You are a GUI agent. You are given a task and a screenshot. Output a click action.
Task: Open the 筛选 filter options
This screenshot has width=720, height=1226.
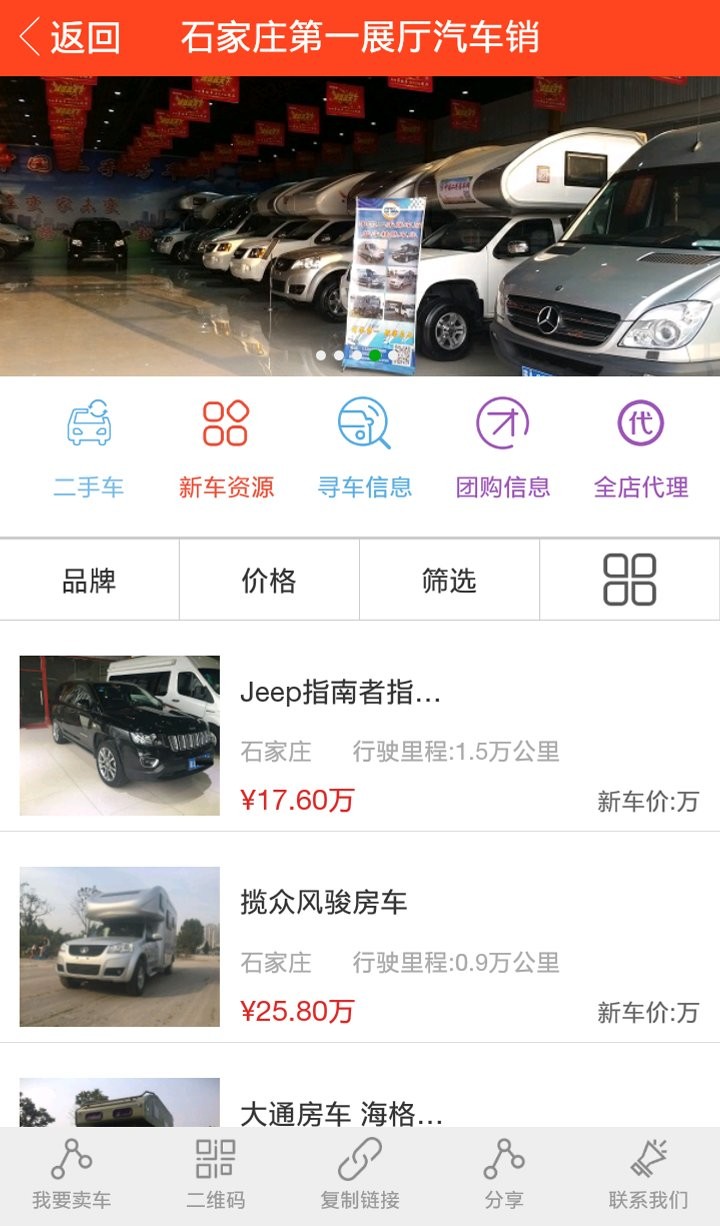click(448, 580)
